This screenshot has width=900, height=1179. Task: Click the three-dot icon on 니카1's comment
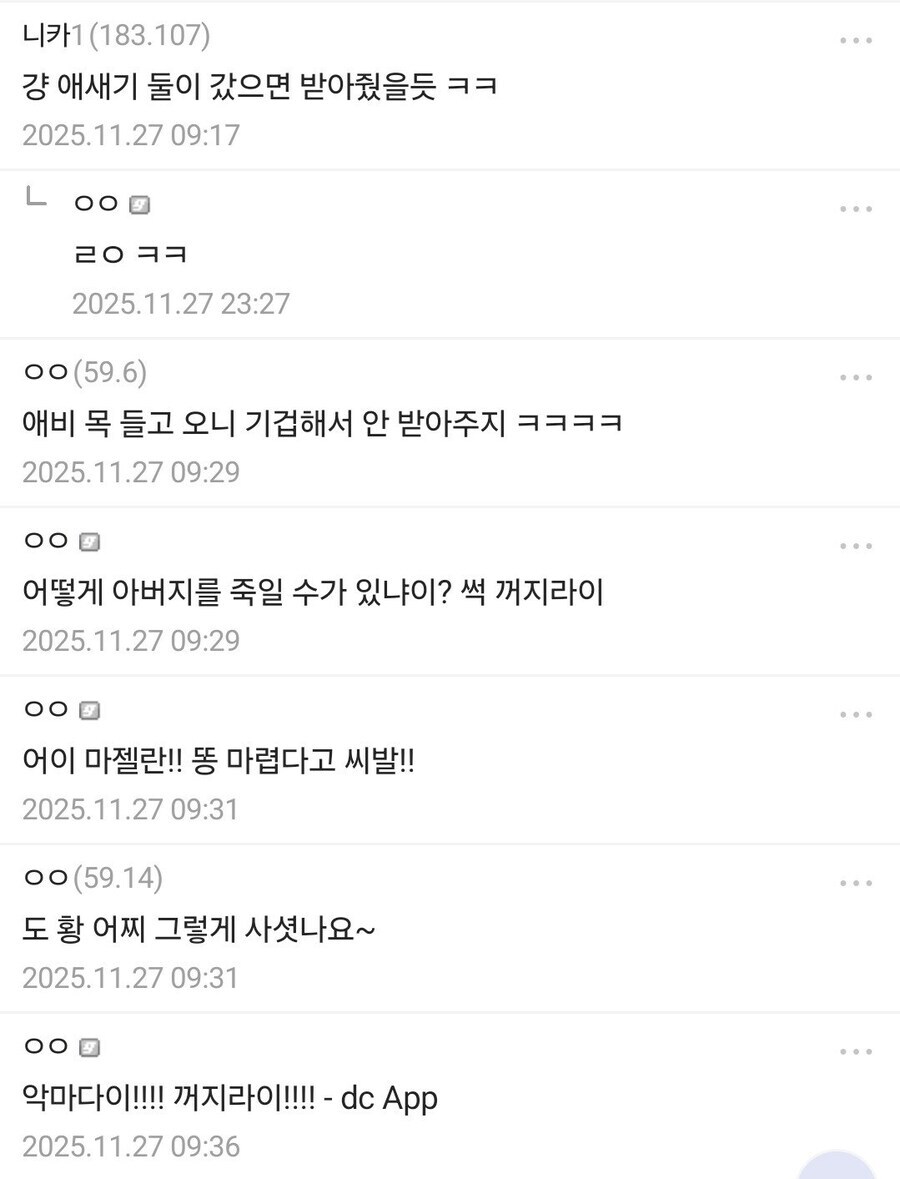pyautogui.click(x=856, y=38)
